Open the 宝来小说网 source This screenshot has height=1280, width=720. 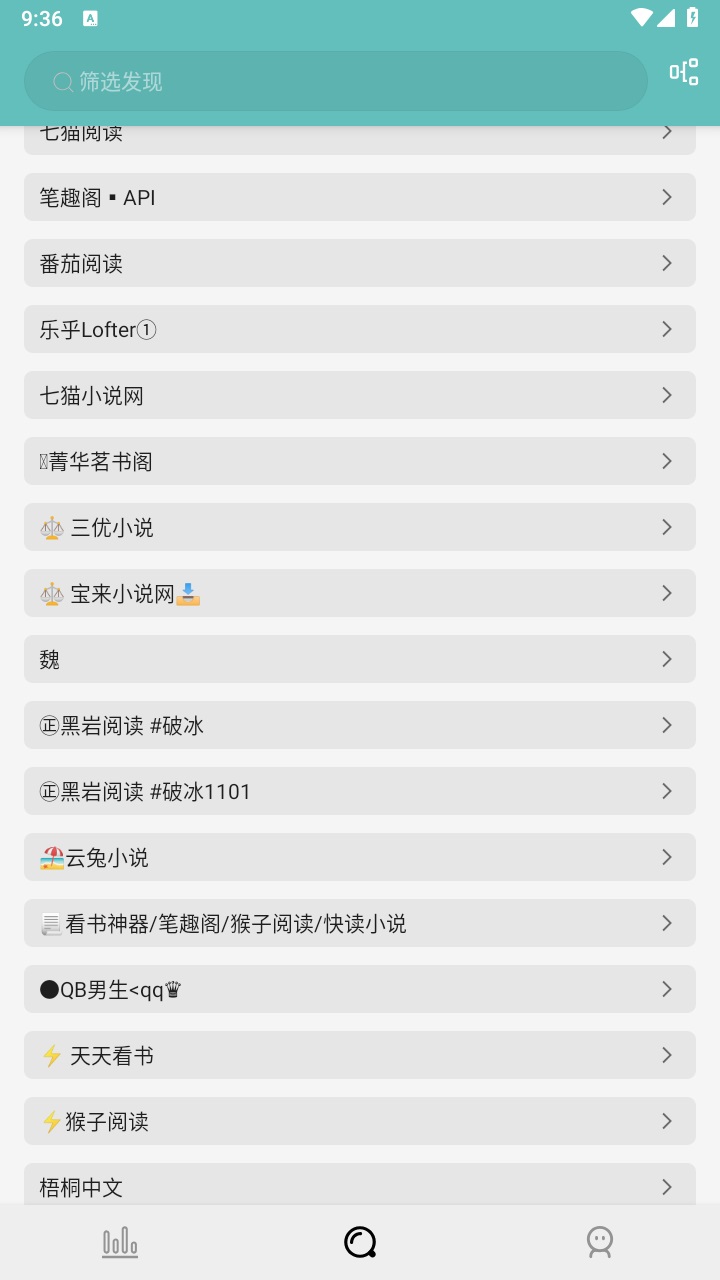[360, 594]
